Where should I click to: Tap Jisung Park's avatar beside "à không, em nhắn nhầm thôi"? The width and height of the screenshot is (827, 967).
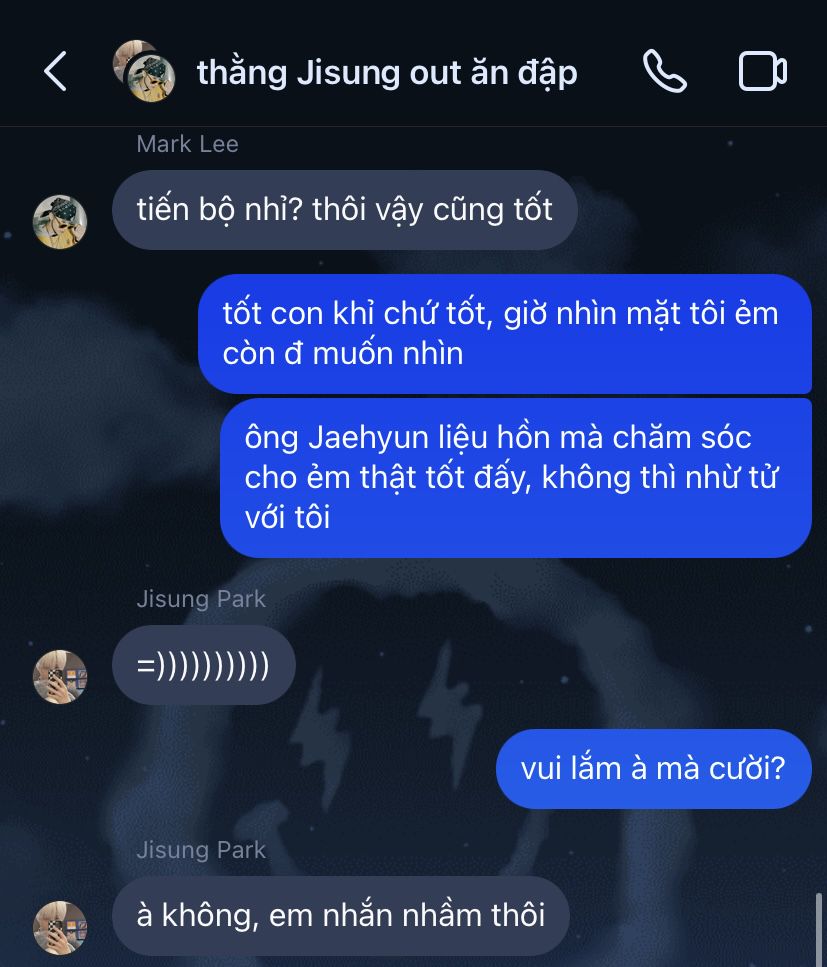[60, 927]
